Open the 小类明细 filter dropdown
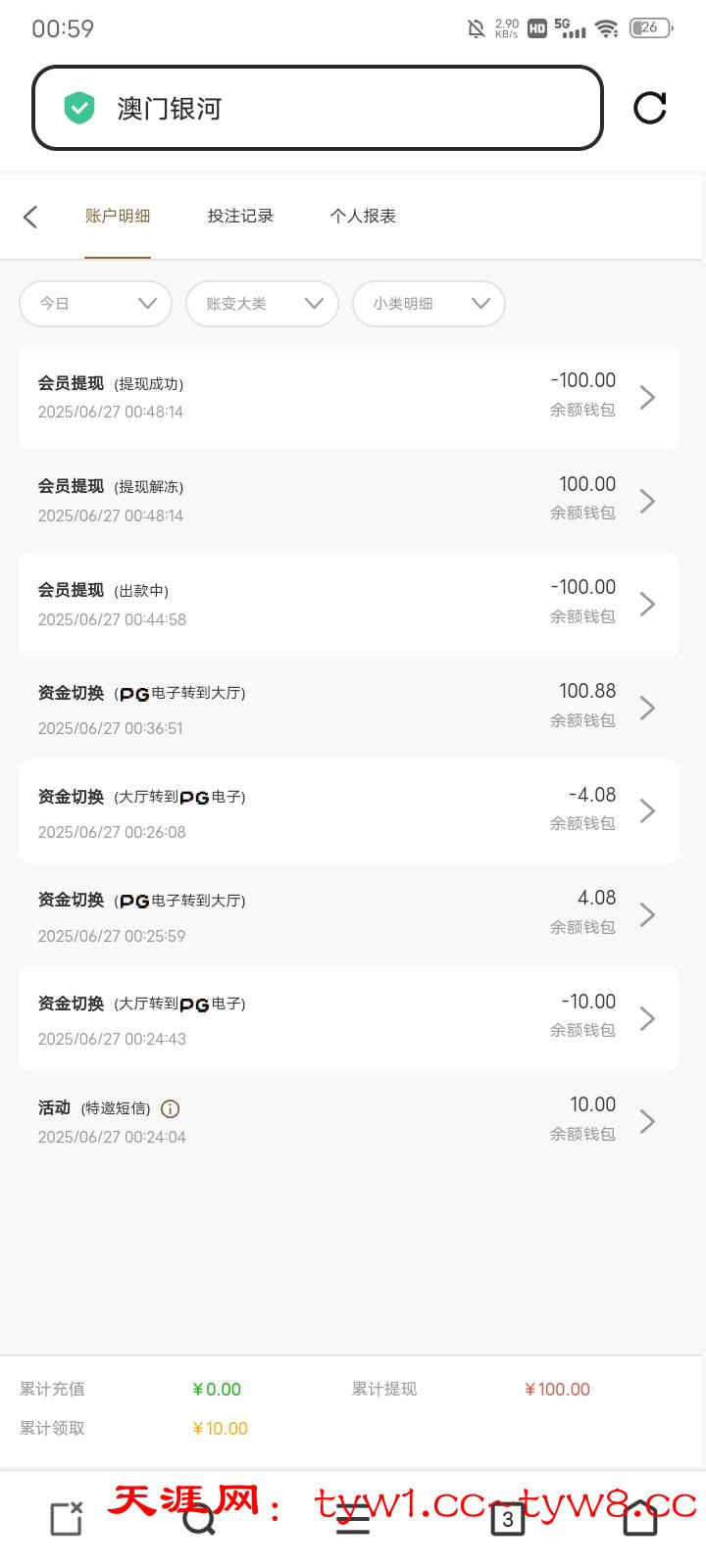The height and width of the screenshot is (1568, 706). [429, 304]
